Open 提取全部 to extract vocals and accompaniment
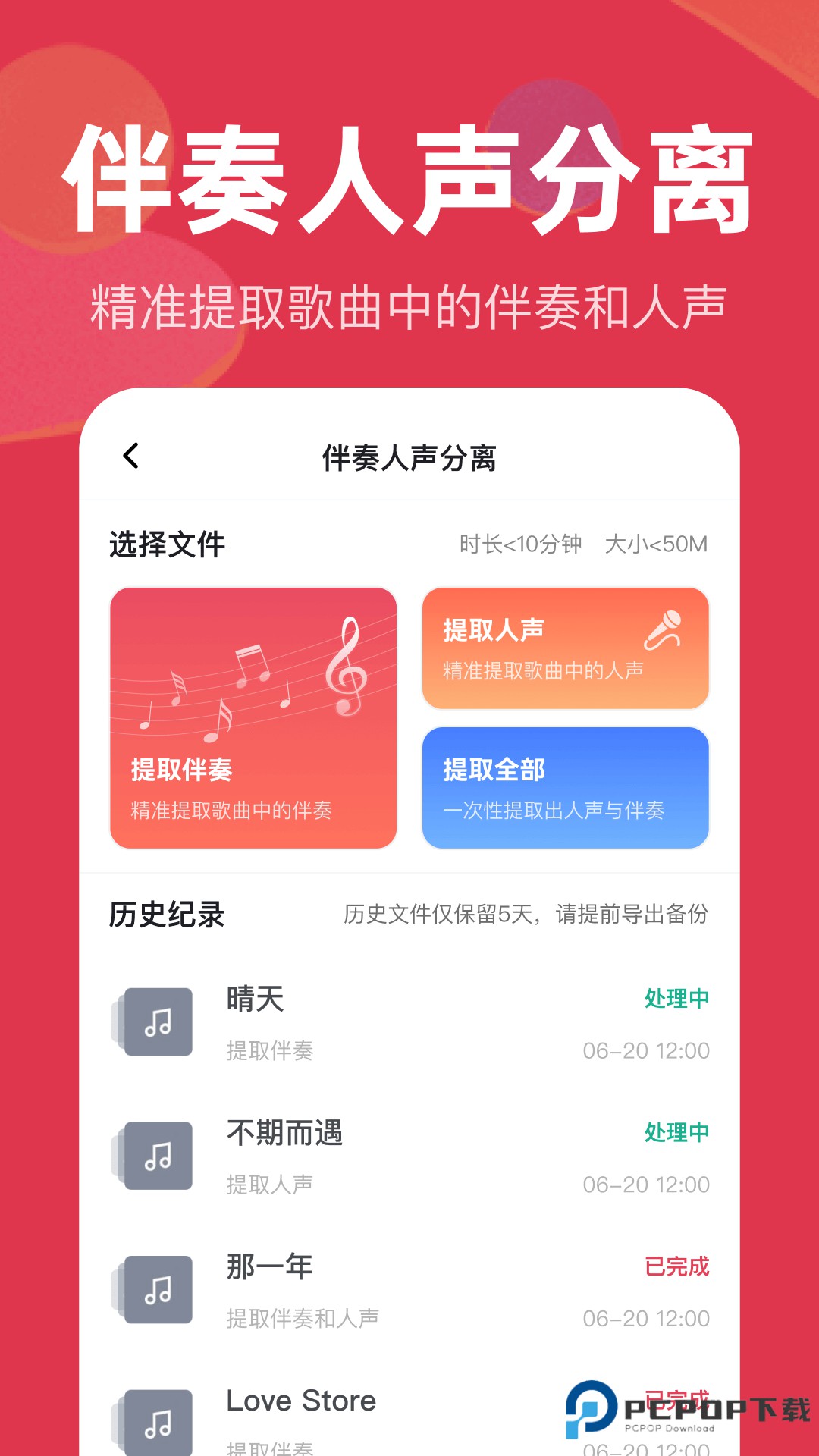This screenshot has width=819, height=1456. [x=567, y=786]
